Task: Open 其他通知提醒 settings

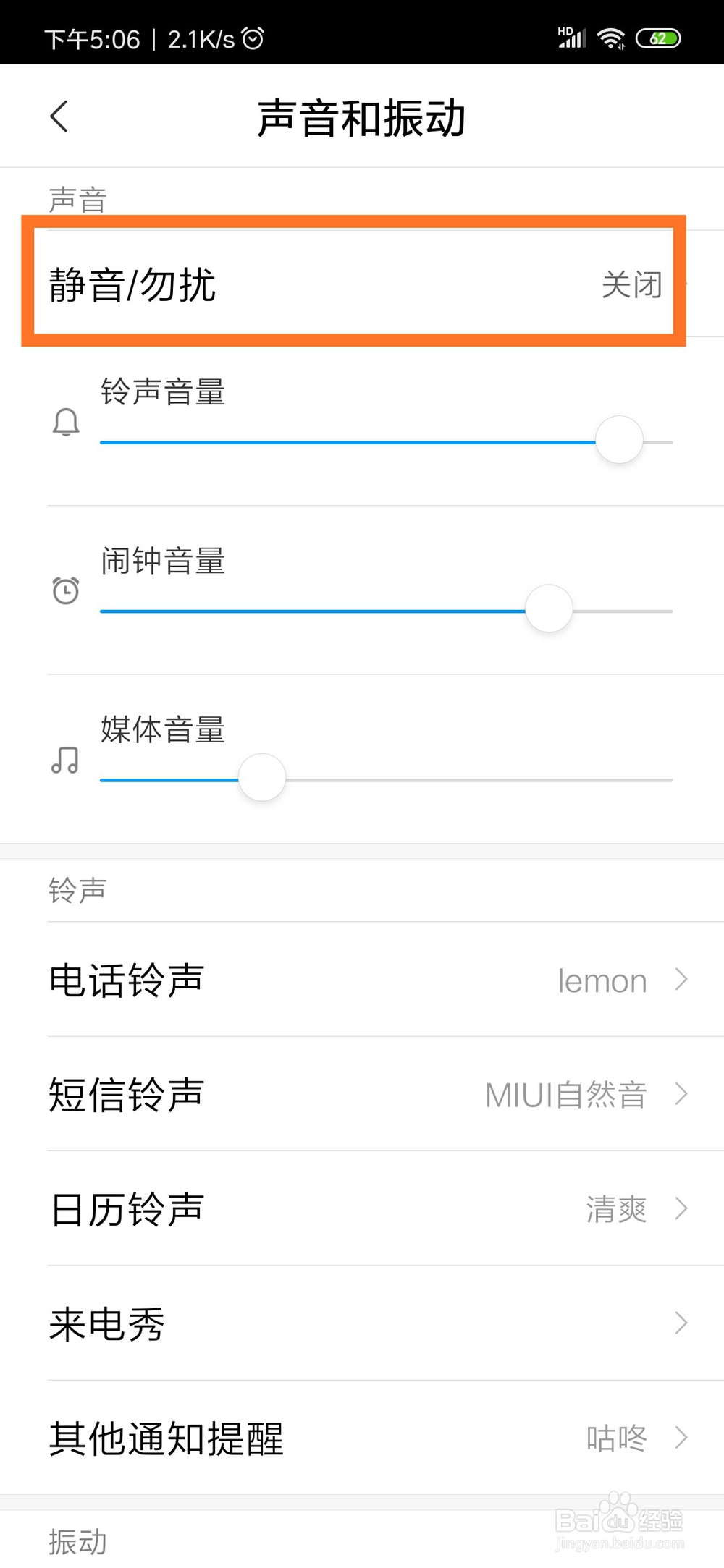Action: [x=362, y=1438]
